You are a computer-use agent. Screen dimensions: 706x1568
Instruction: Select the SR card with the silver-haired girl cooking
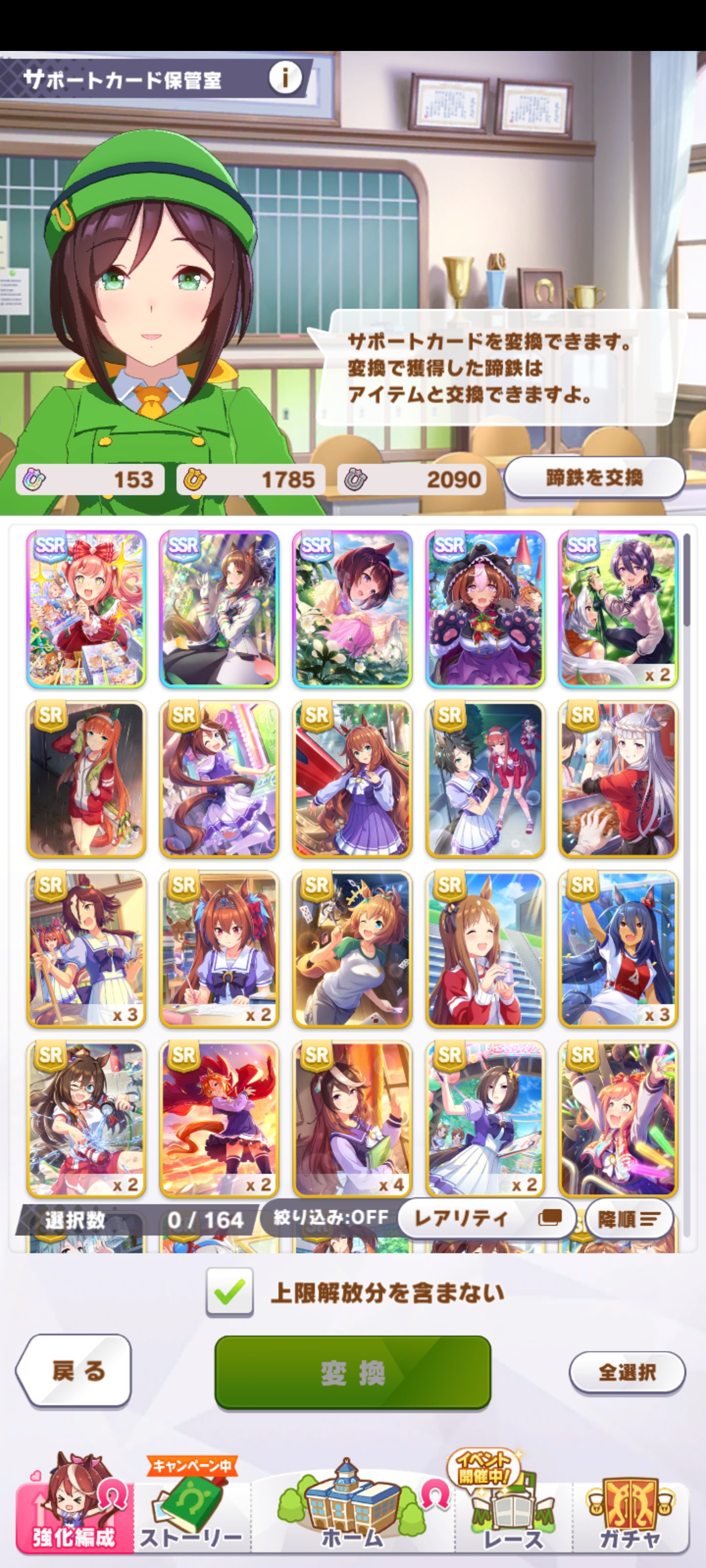(618, 779)
